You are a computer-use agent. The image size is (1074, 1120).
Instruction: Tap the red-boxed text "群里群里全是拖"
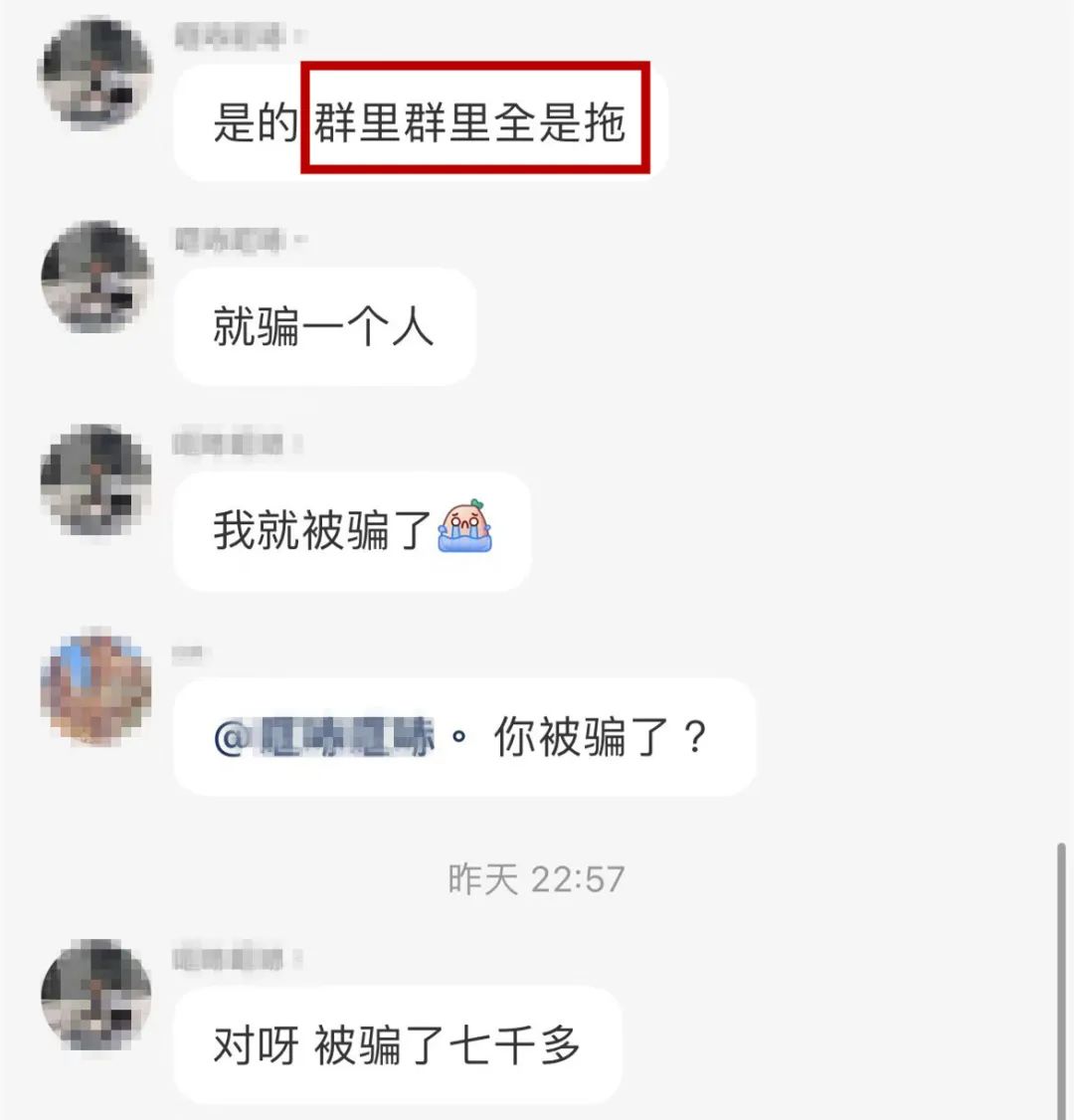(x=477, y=119)
